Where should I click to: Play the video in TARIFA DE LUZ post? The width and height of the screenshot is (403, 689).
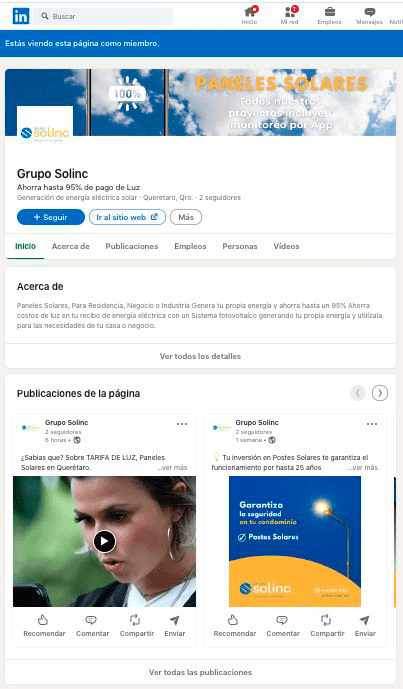click(x=104, y=541)
